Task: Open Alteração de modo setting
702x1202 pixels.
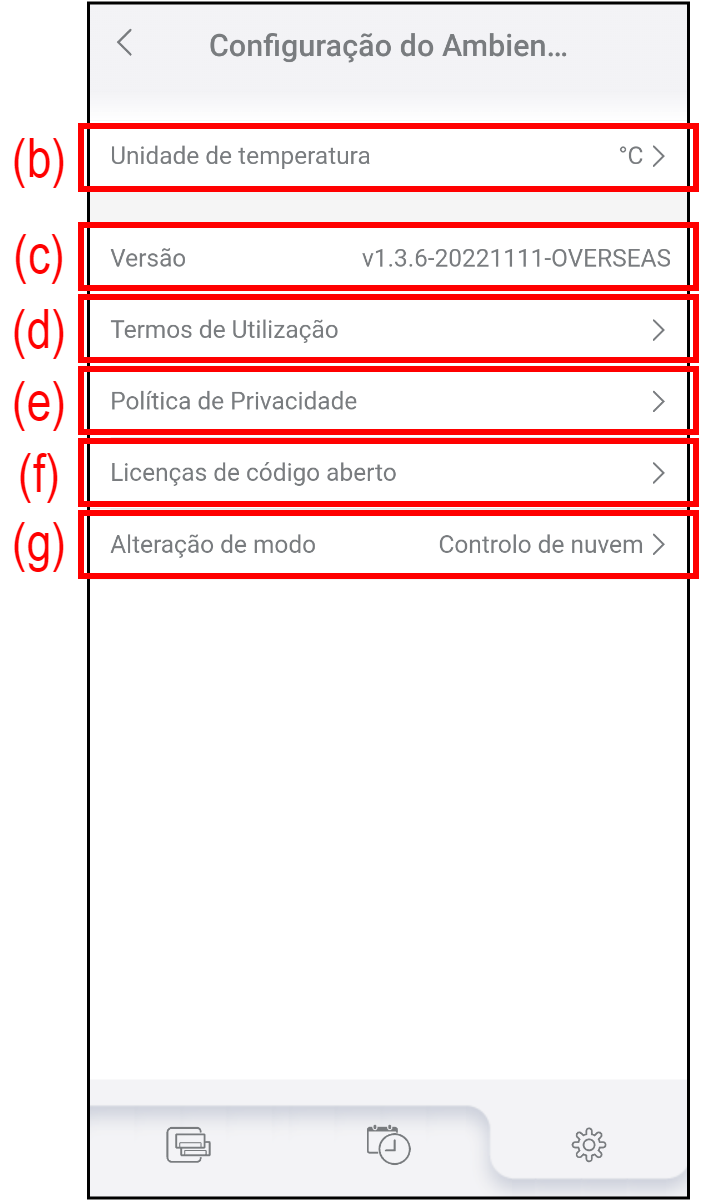Action: click(x=387, y=545)
